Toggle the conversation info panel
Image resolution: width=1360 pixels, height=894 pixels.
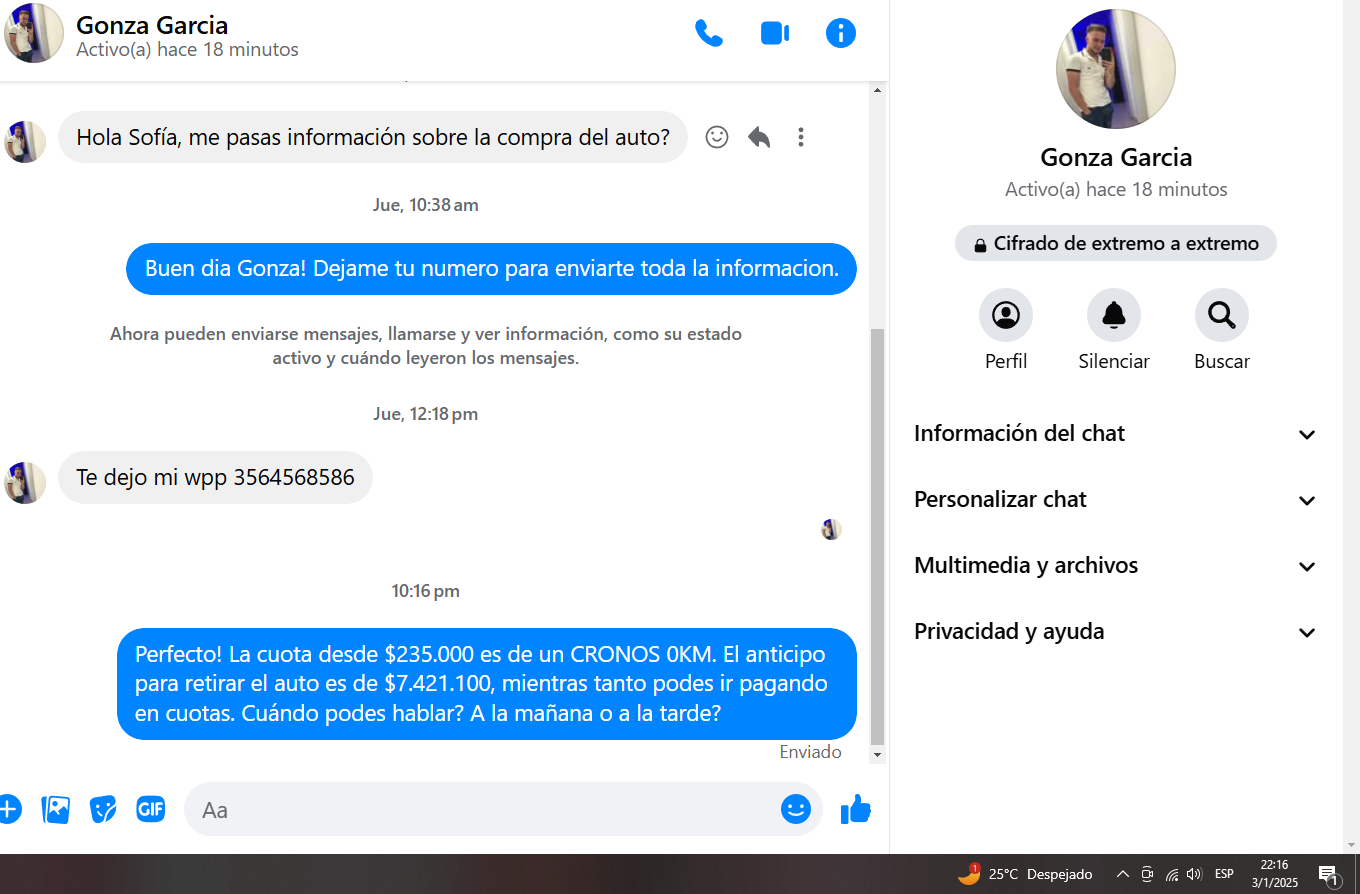coord(840,33)
